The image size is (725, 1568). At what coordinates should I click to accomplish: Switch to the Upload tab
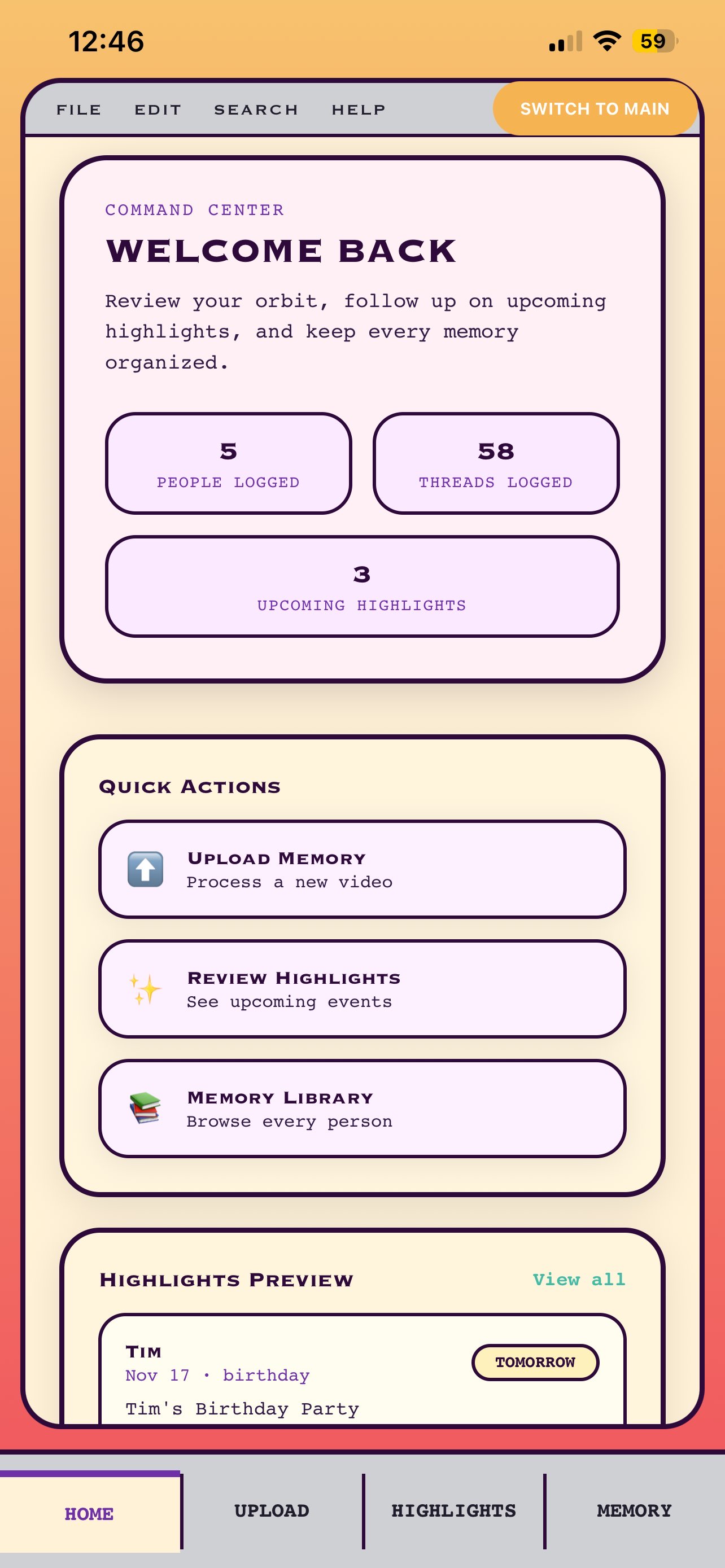(x=272, y=1511)
